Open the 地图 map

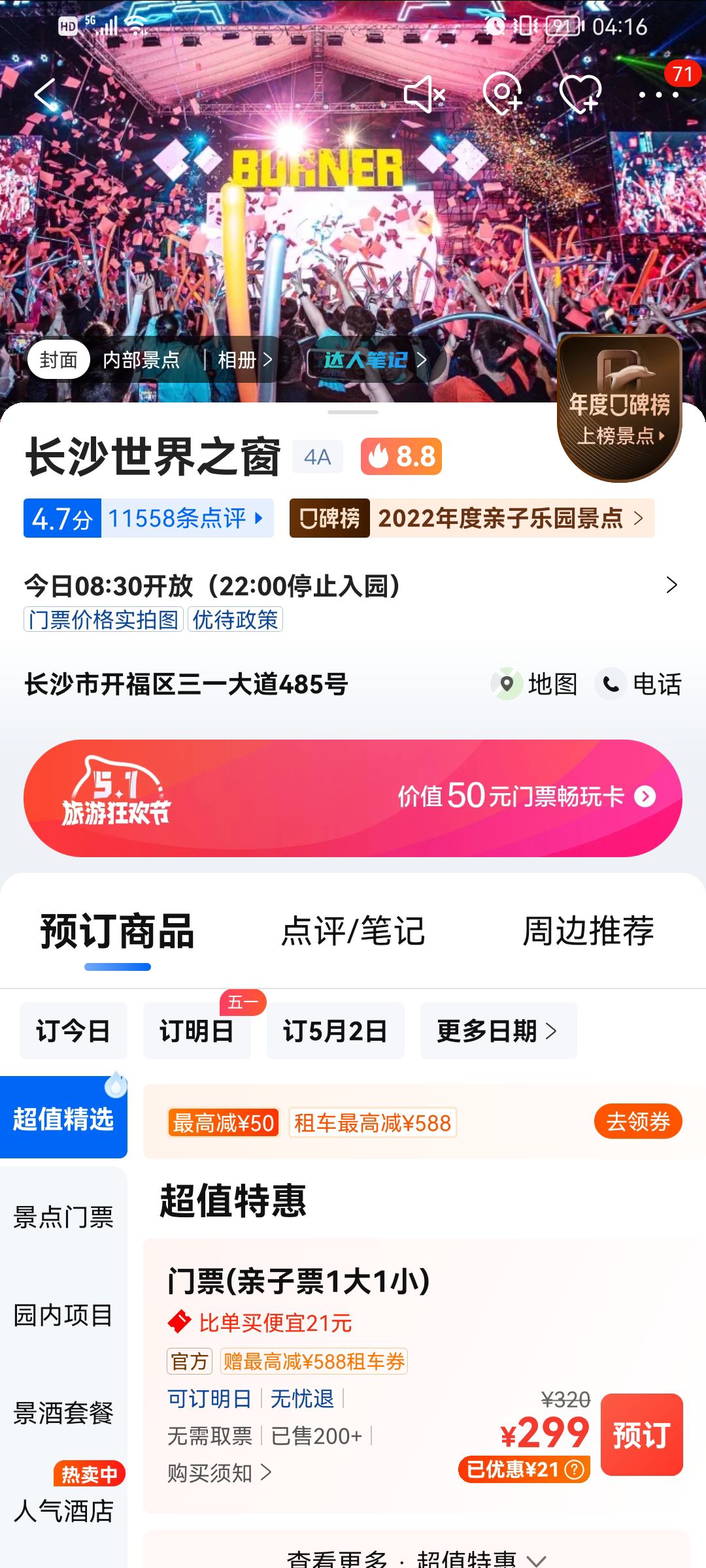[x=535, y=684]
